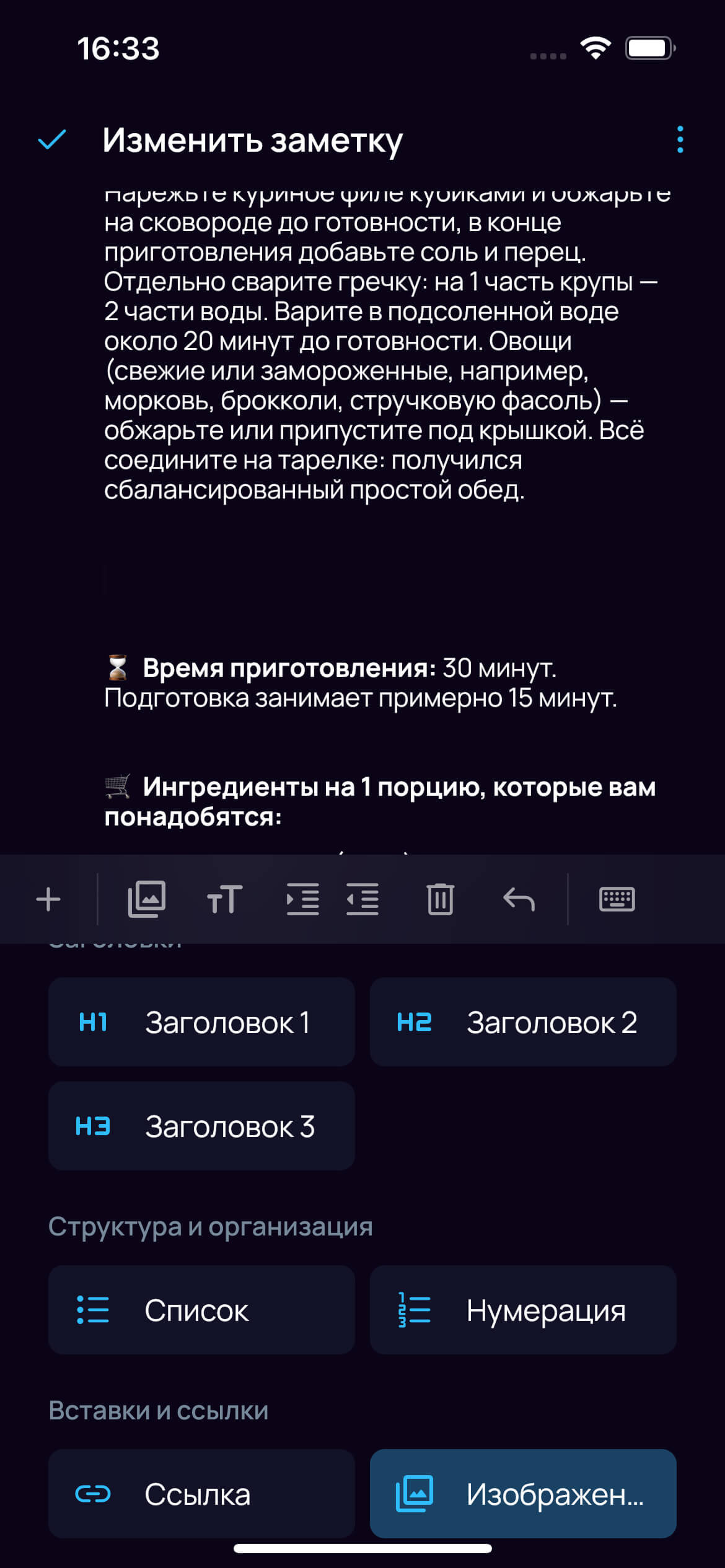Viewport: 725px width, 1568px height.
Task: Increase indent of the text
Action: click(302, 899)
